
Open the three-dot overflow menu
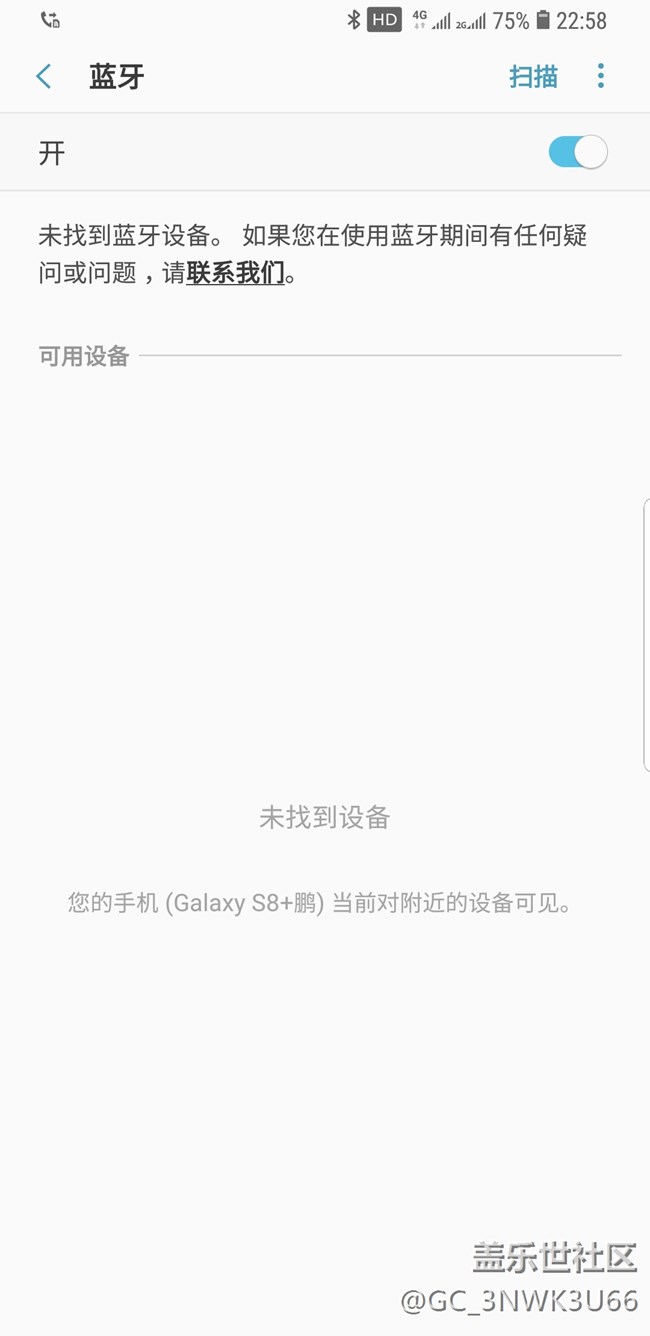pyautogui.click(x=601, y=76)
